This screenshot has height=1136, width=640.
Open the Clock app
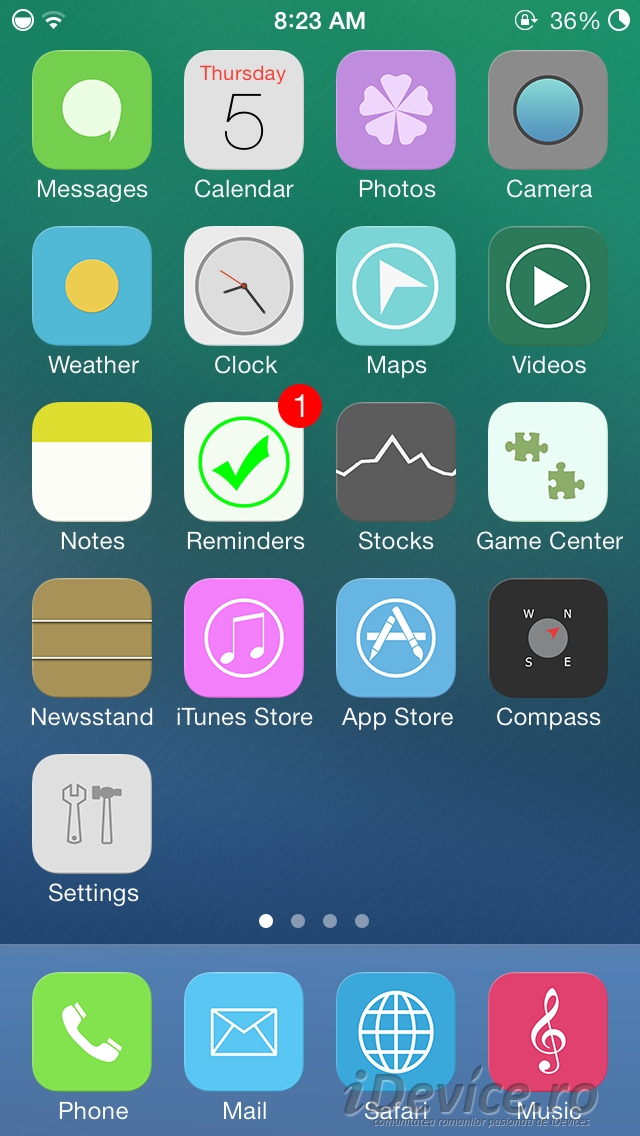[244, 286]
